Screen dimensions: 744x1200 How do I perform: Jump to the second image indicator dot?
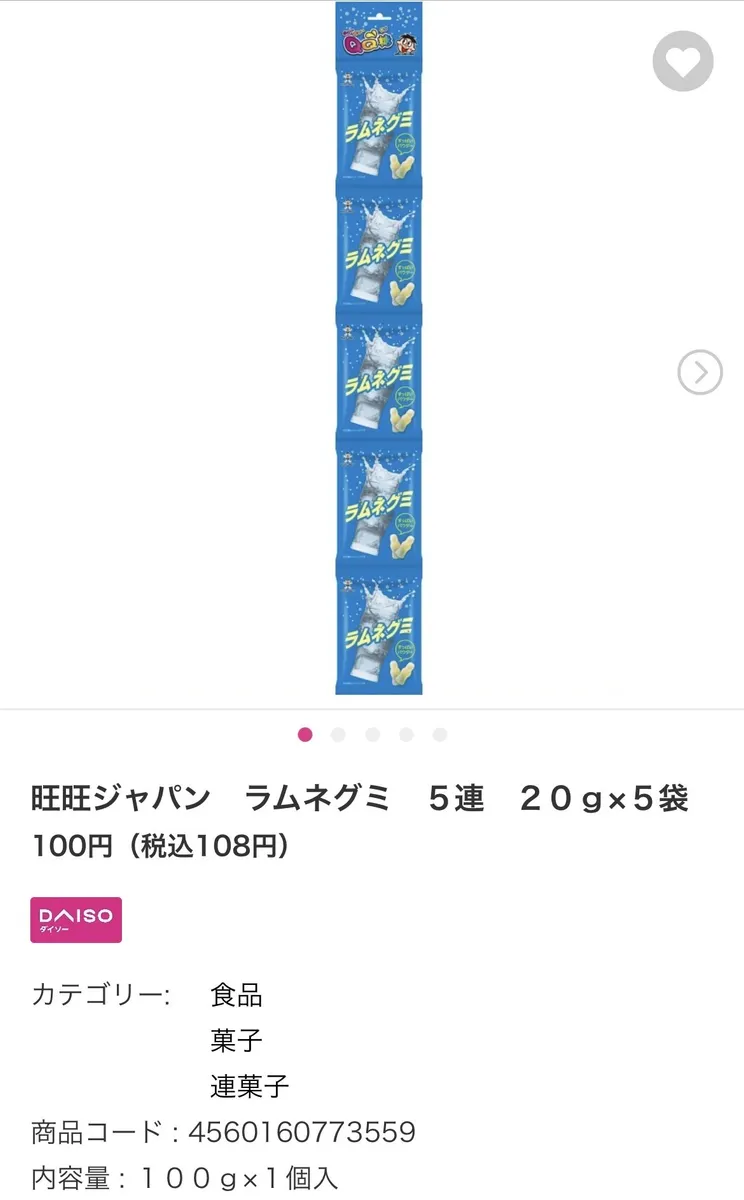pos(338,735)
